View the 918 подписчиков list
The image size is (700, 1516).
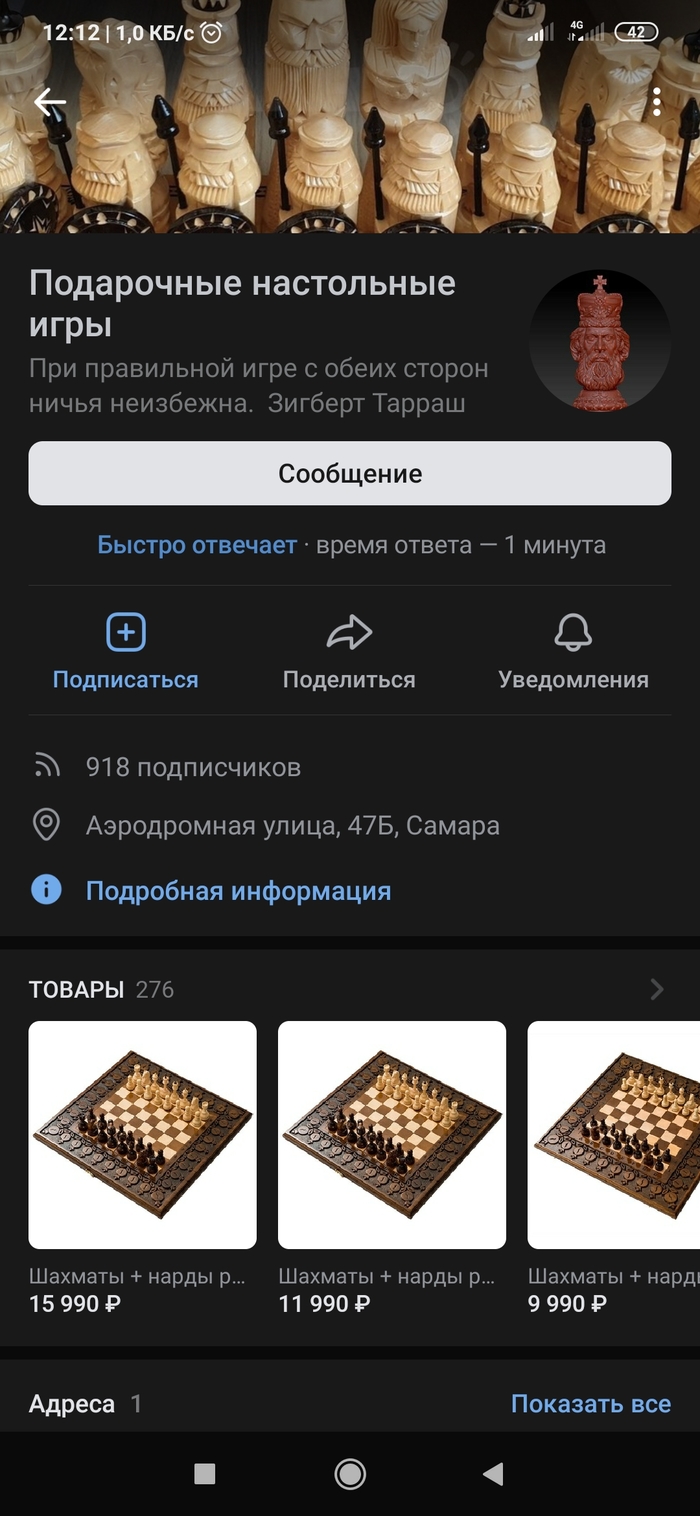193,767
